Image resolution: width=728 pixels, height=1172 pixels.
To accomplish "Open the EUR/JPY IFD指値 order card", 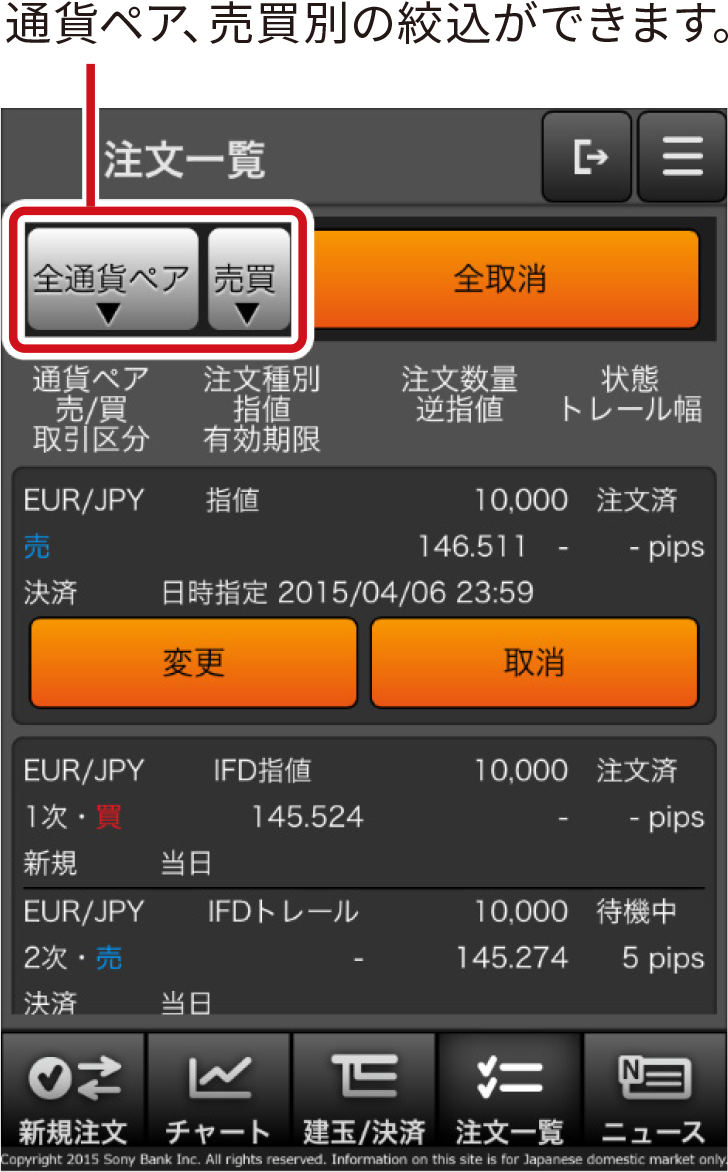I will coord(364,815).
